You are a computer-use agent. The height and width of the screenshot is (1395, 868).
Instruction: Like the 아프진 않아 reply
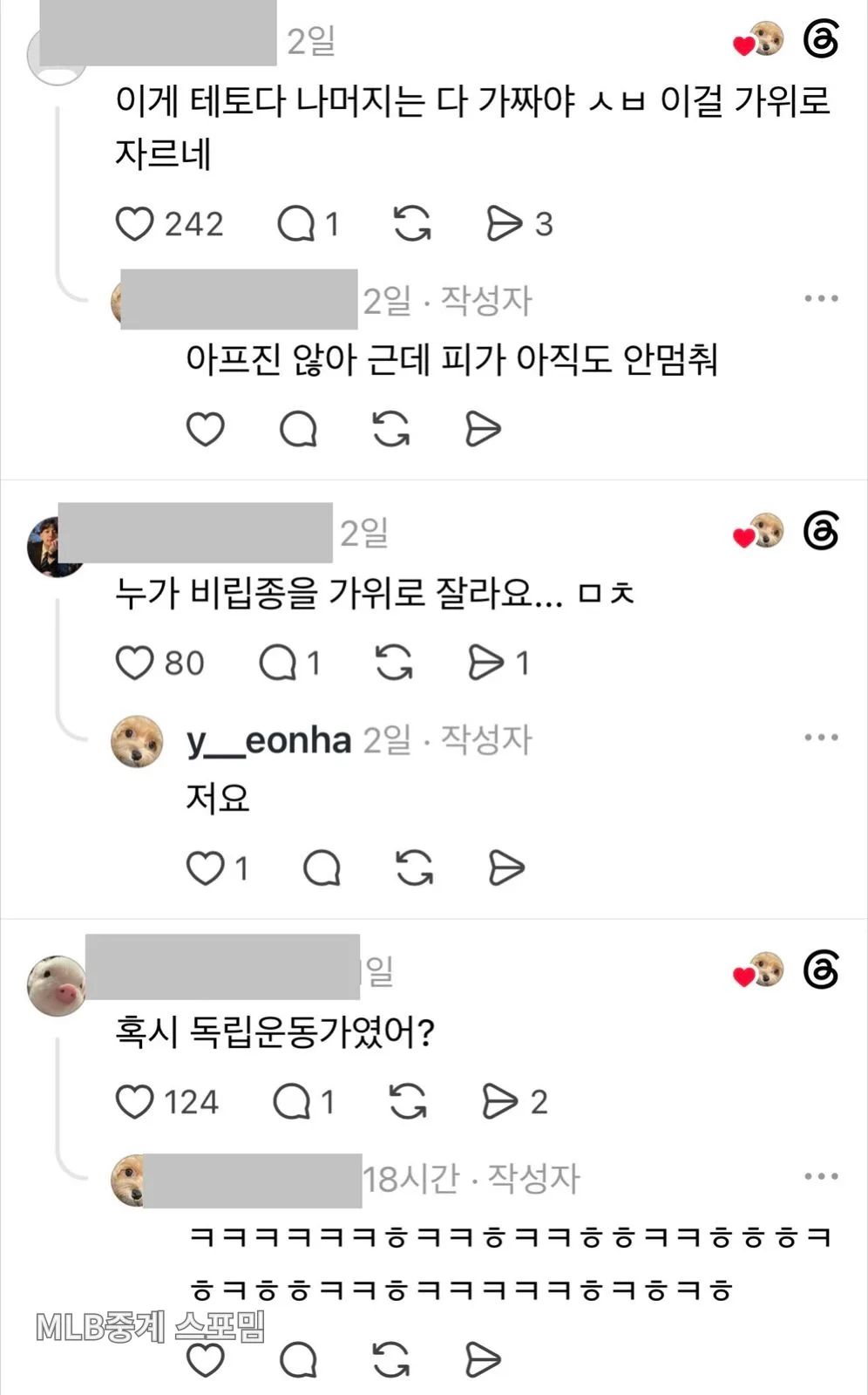tap(206, 429)
